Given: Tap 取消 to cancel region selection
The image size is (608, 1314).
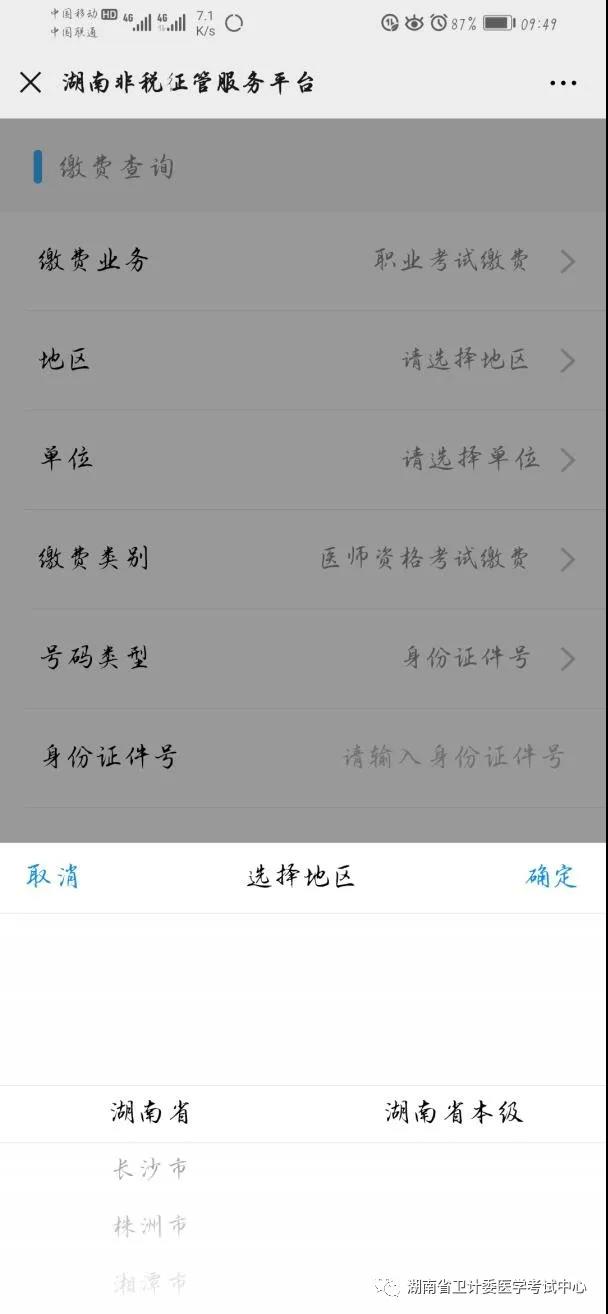Looking at the screenshot, I should (52, 877).
